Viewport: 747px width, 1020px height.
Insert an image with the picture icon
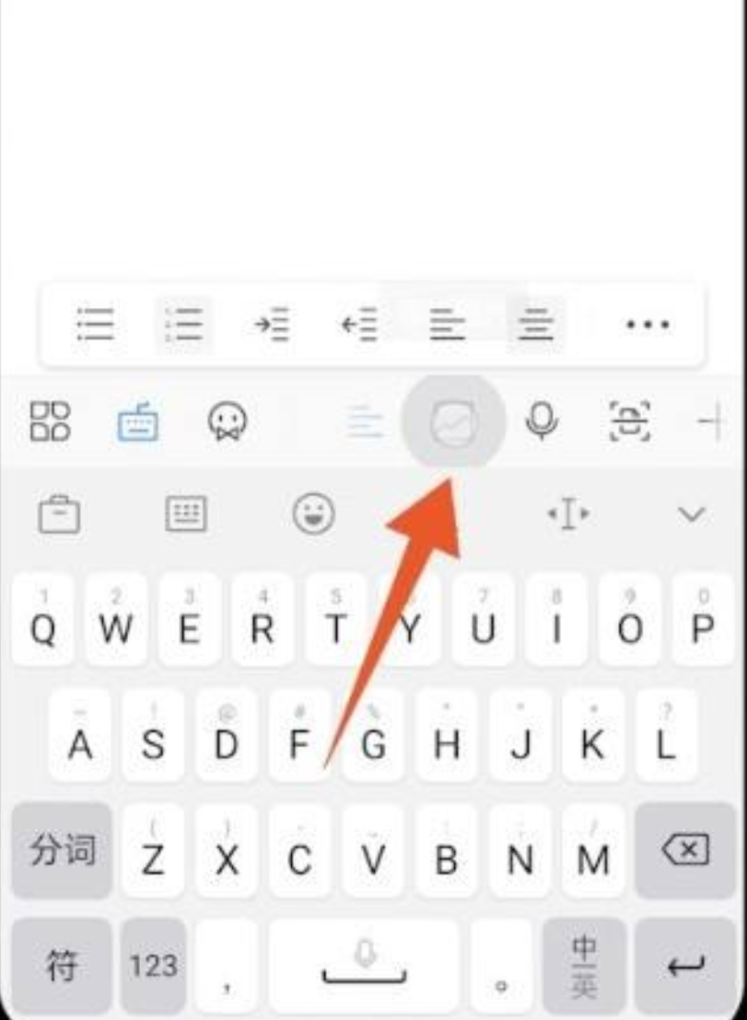pos(454,423)
